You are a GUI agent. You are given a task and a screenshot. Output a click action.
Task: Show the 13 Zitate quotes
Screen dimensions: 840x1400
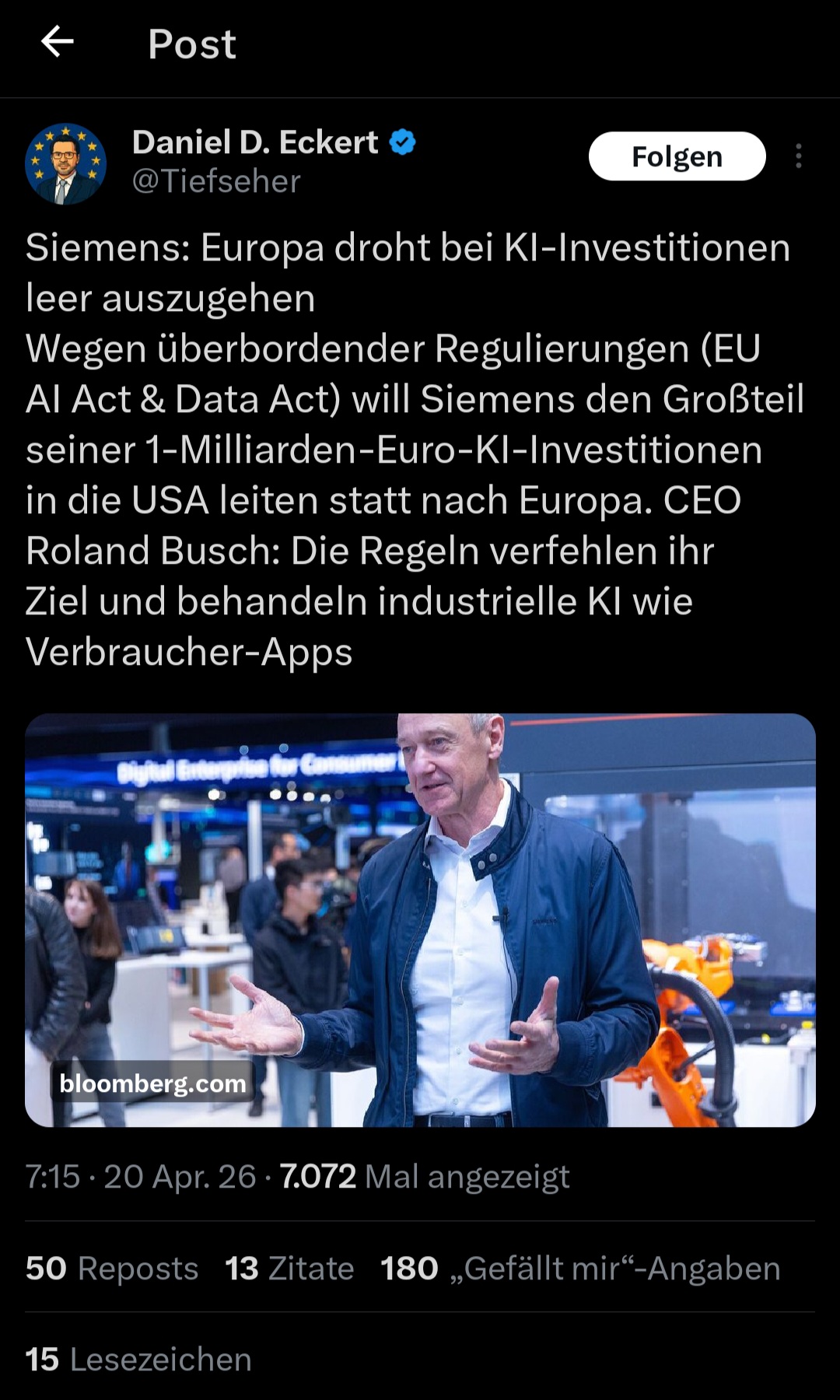[289, 1269]
